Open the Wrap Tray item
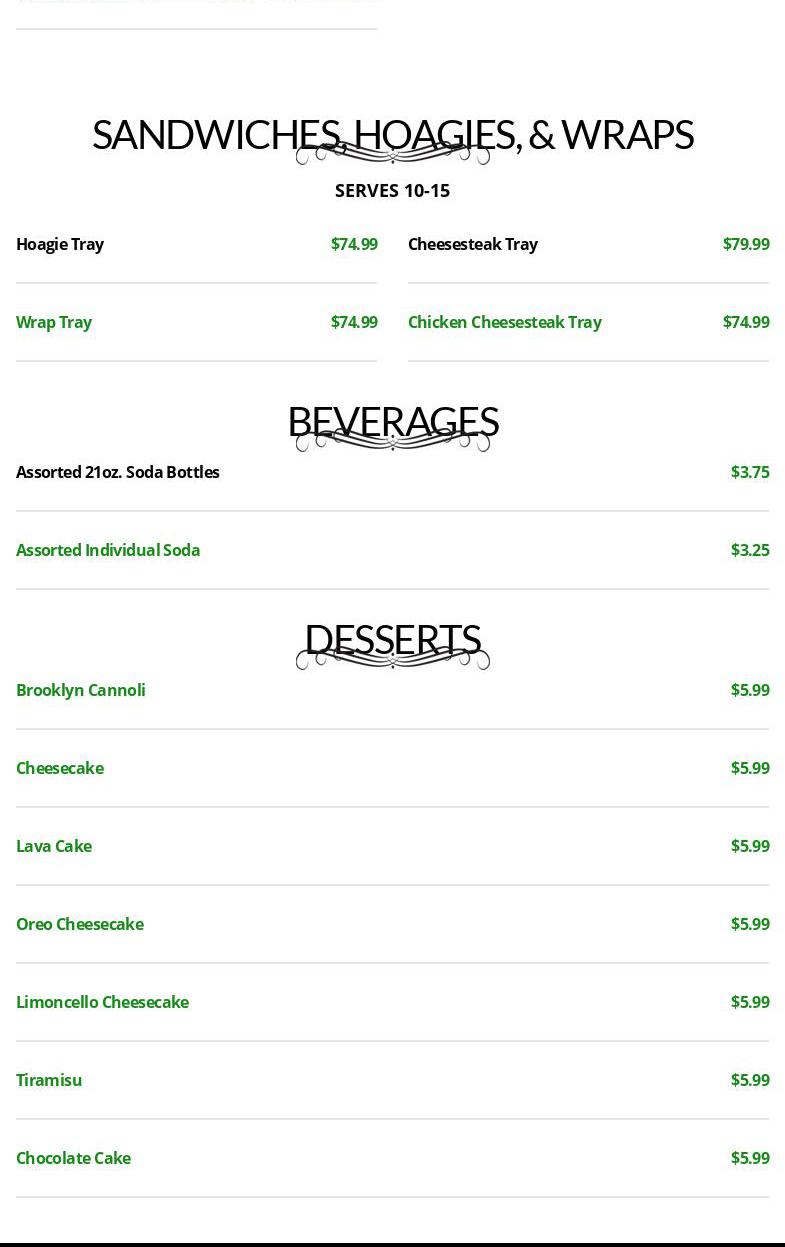This screenshot has height=1247, width=785. pyautogui.click(x=54, y=322)
